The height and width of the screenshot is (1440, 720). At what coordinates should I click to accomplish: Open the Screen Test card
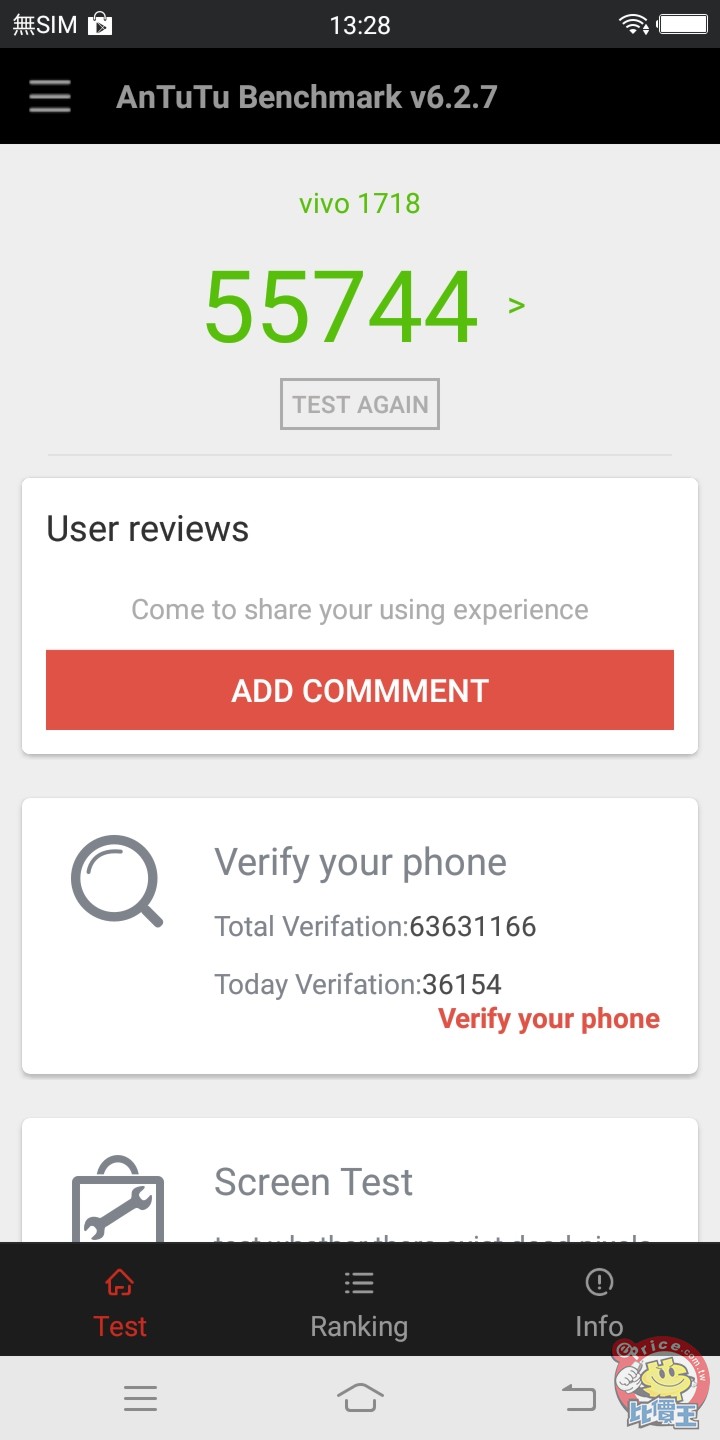tap(360, 1185)
